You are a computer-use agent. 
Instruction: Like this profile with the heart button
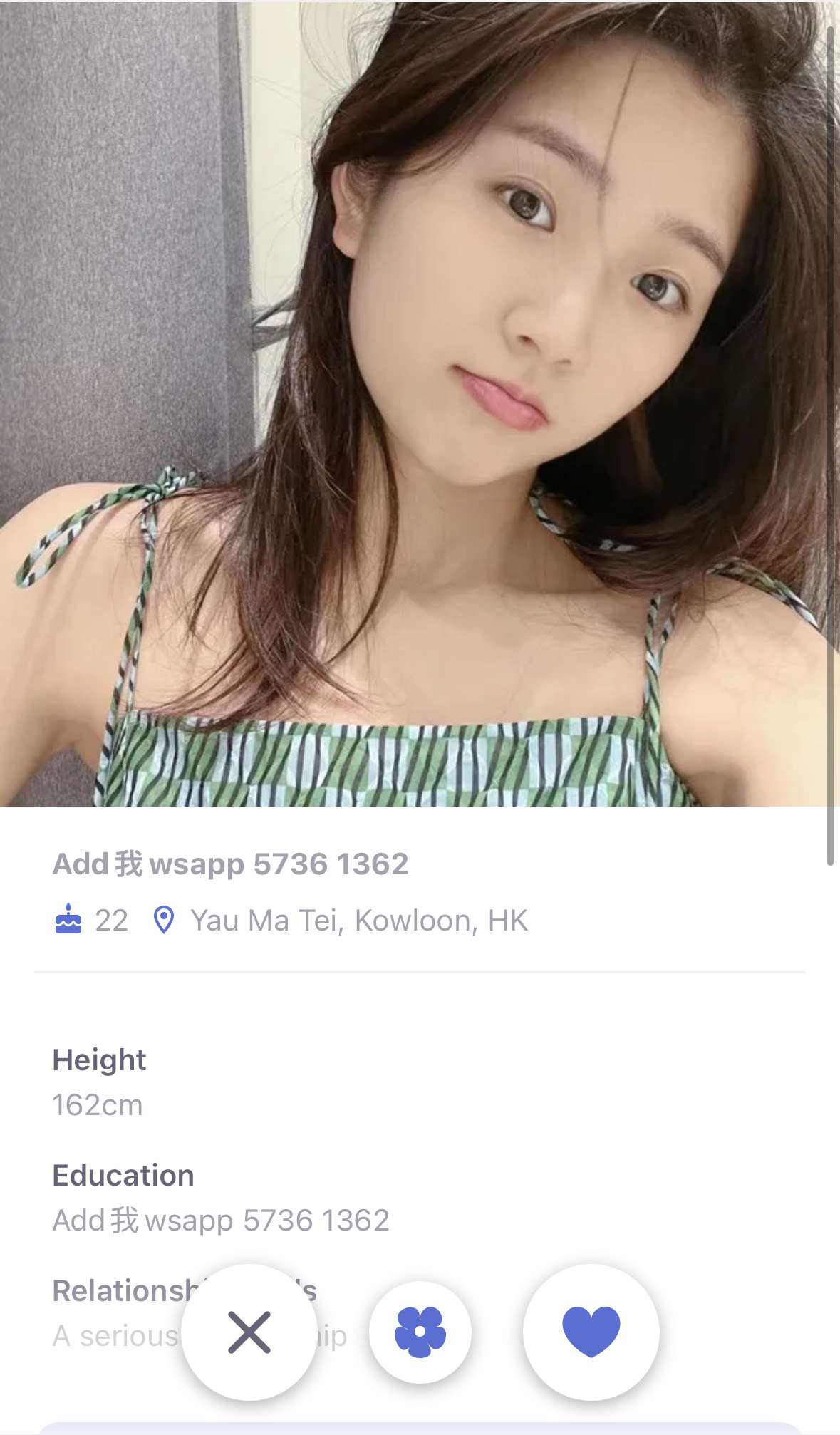pyautogui.click(x=591, y=1332)
